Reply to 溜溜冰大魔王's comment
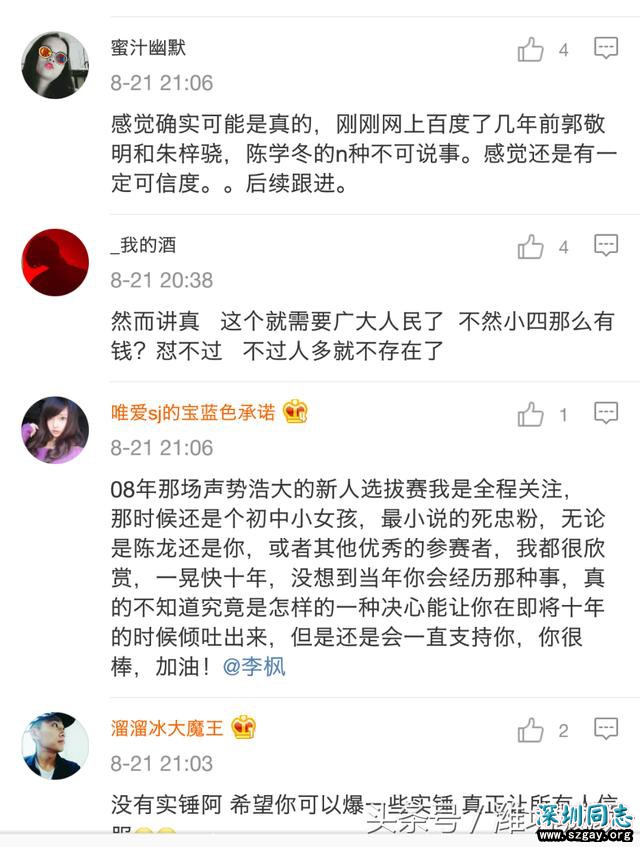The width and height of the screenshot is (640, 847). click(606, 730)
